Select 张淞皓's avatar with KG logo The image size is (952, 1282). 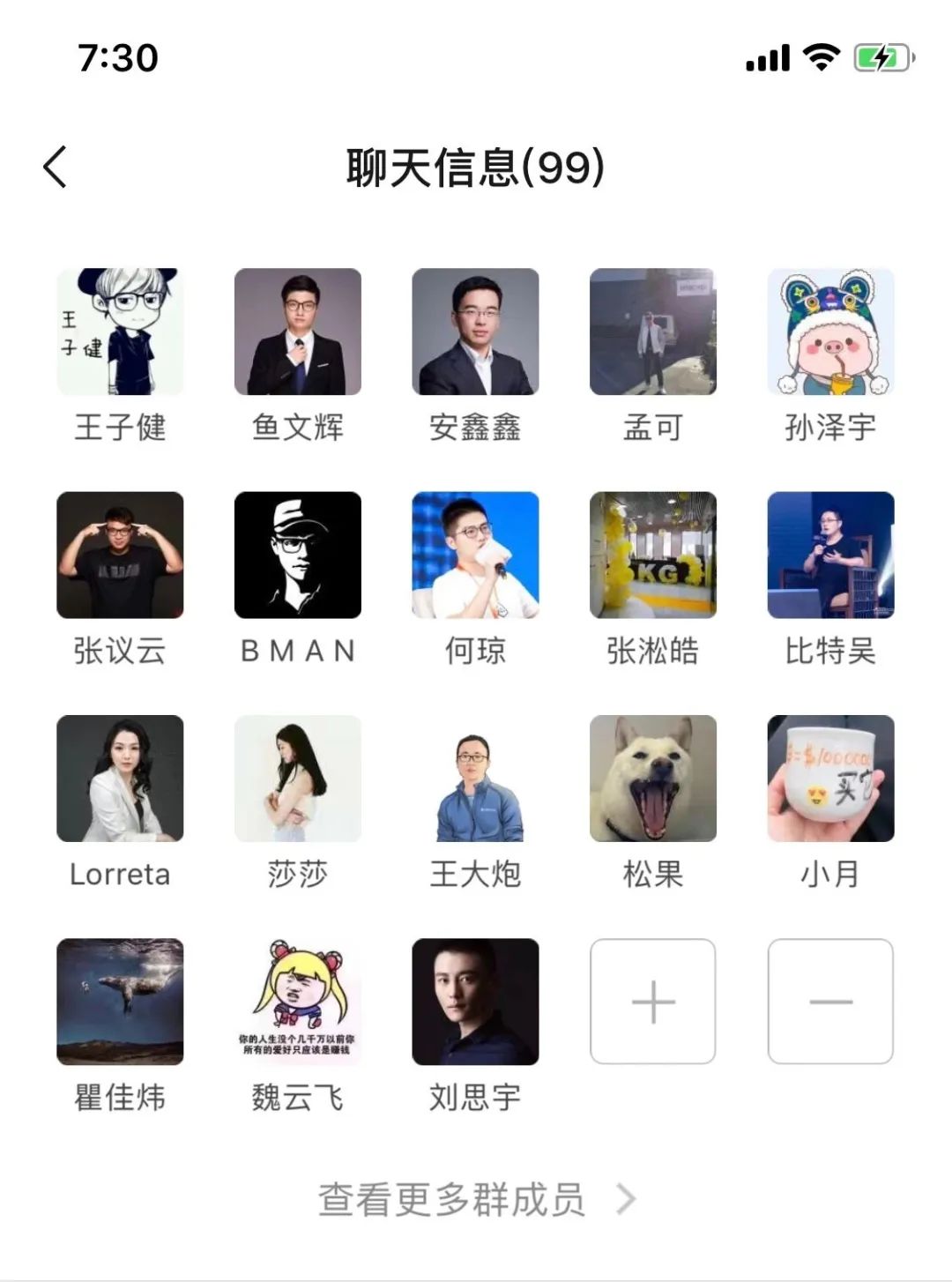pos(652,555)
